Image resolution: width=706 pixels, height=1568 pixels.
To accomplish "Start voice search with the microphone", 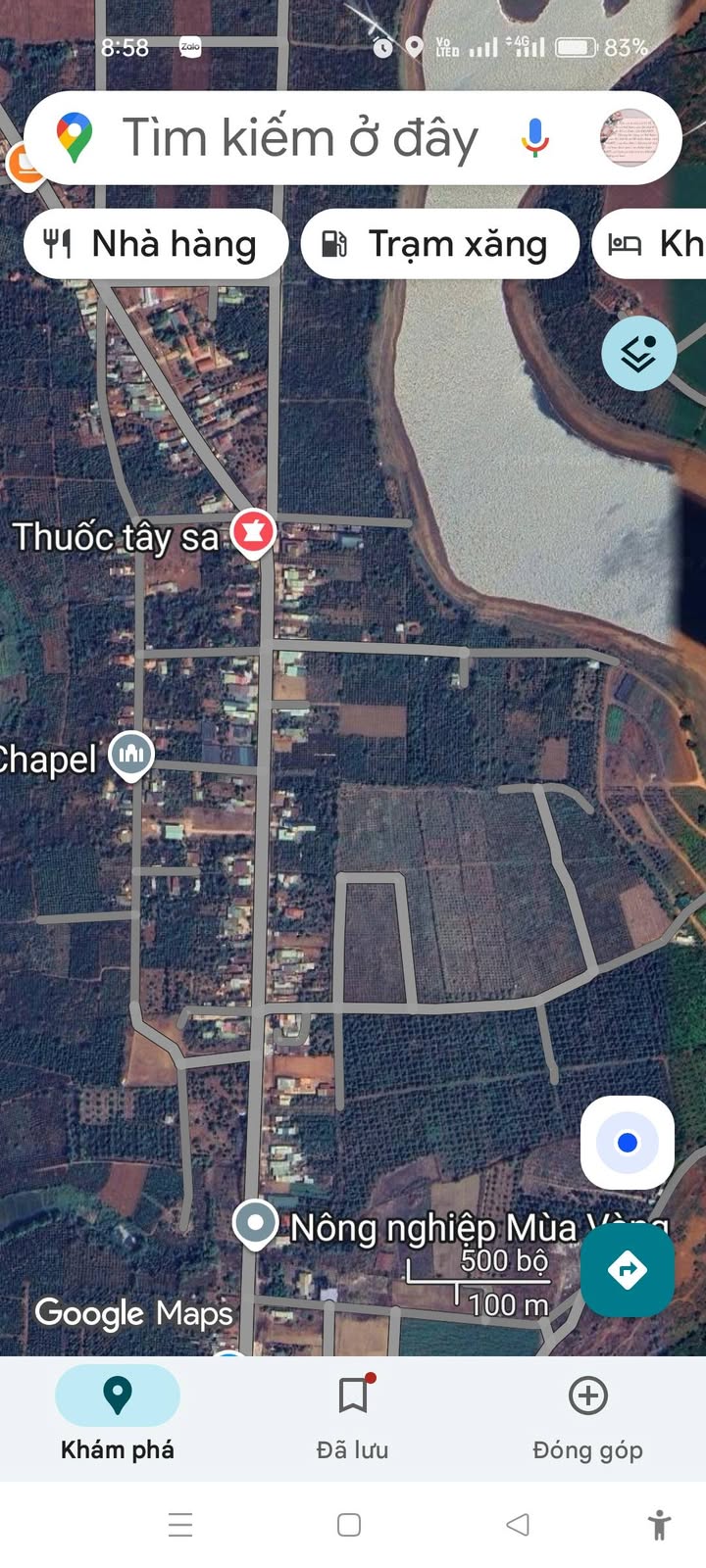I will (534, 137).
